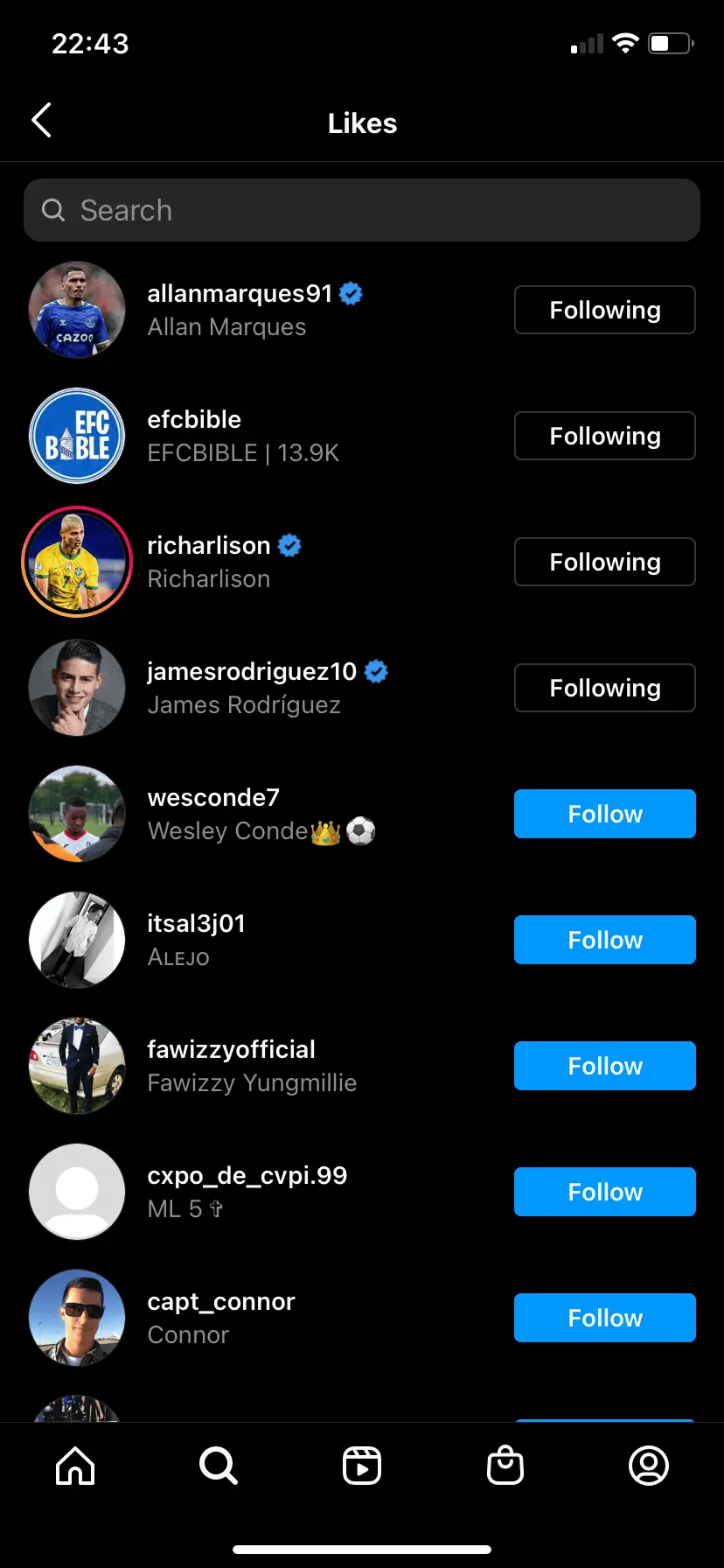Open the jamesrodriguez10 profile
Image resolution: width=724 pixels, height=1568 pixels.
coord(252,672)
